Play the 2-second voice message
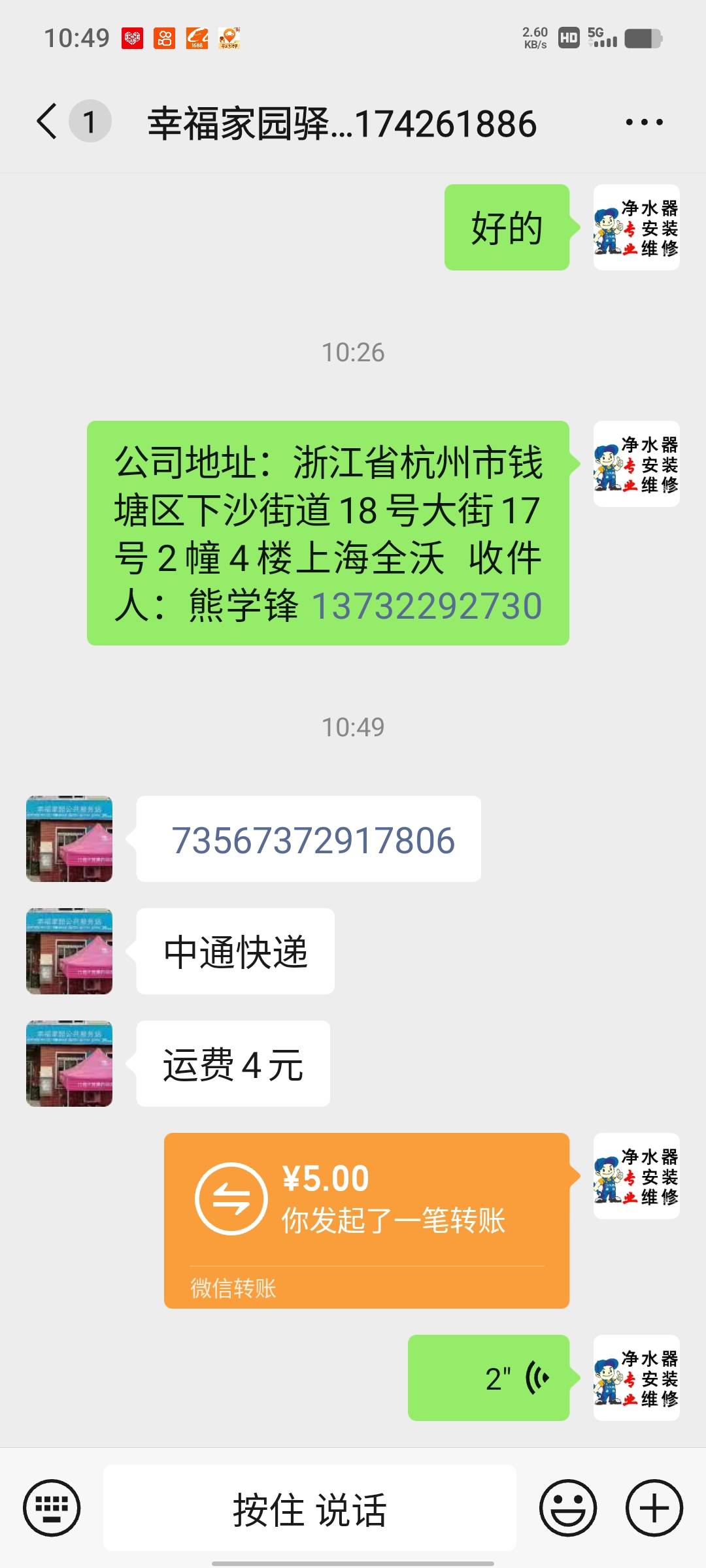This screenshot has width=706, height=1568. 489,1379
